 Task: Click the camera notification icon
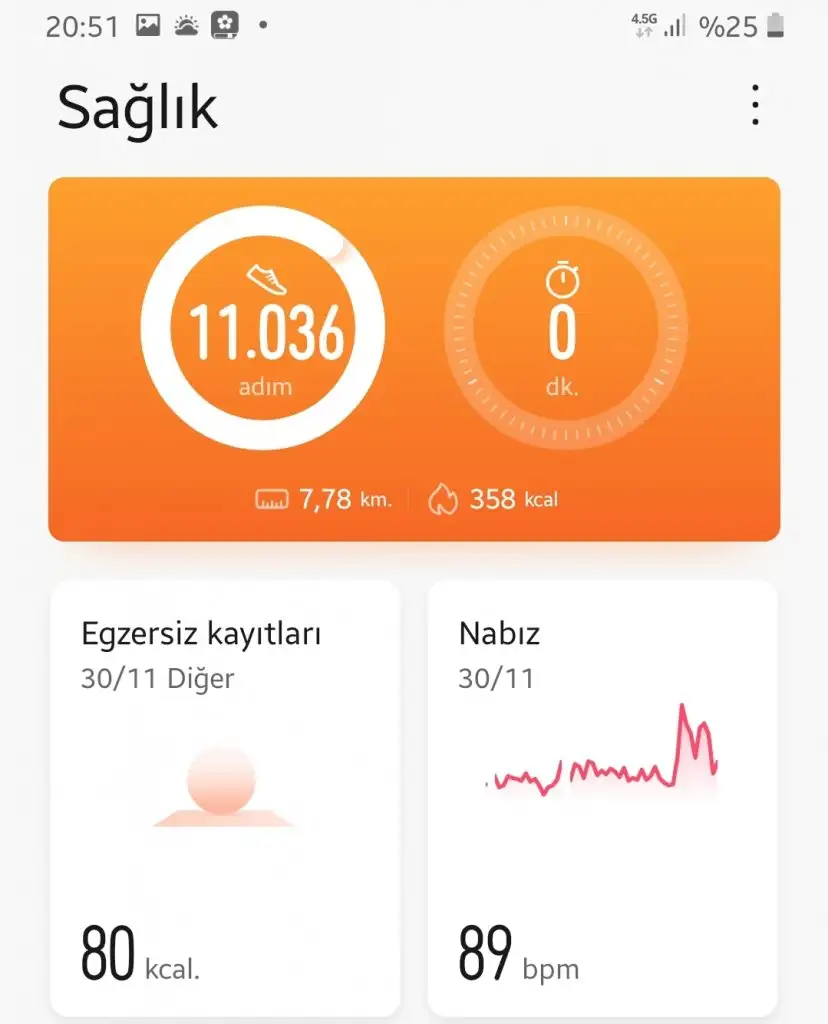point(226,24)
